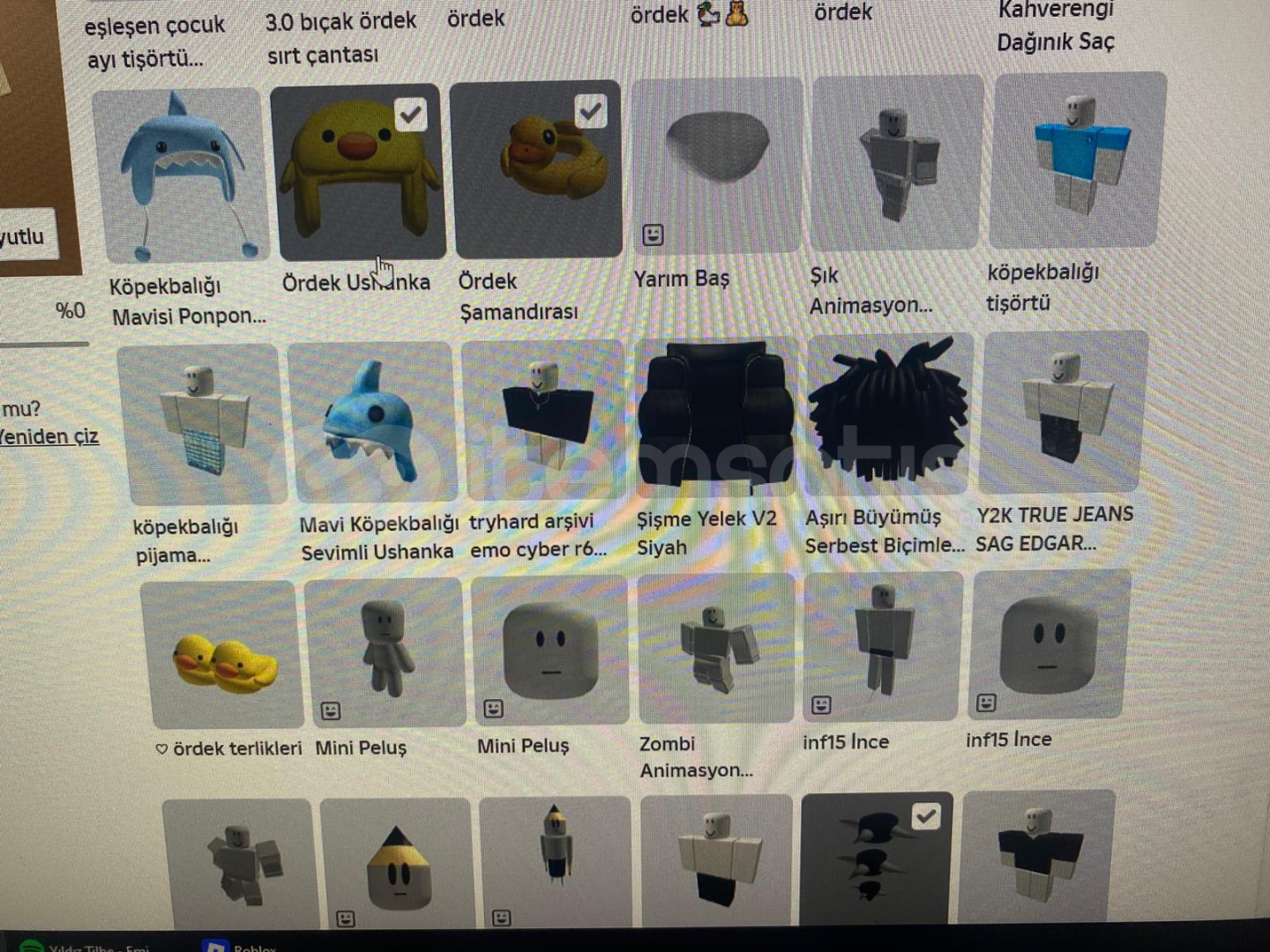Equip the Aşırı Büyümüş Serbest Biçimle hair

pos(889,413)
